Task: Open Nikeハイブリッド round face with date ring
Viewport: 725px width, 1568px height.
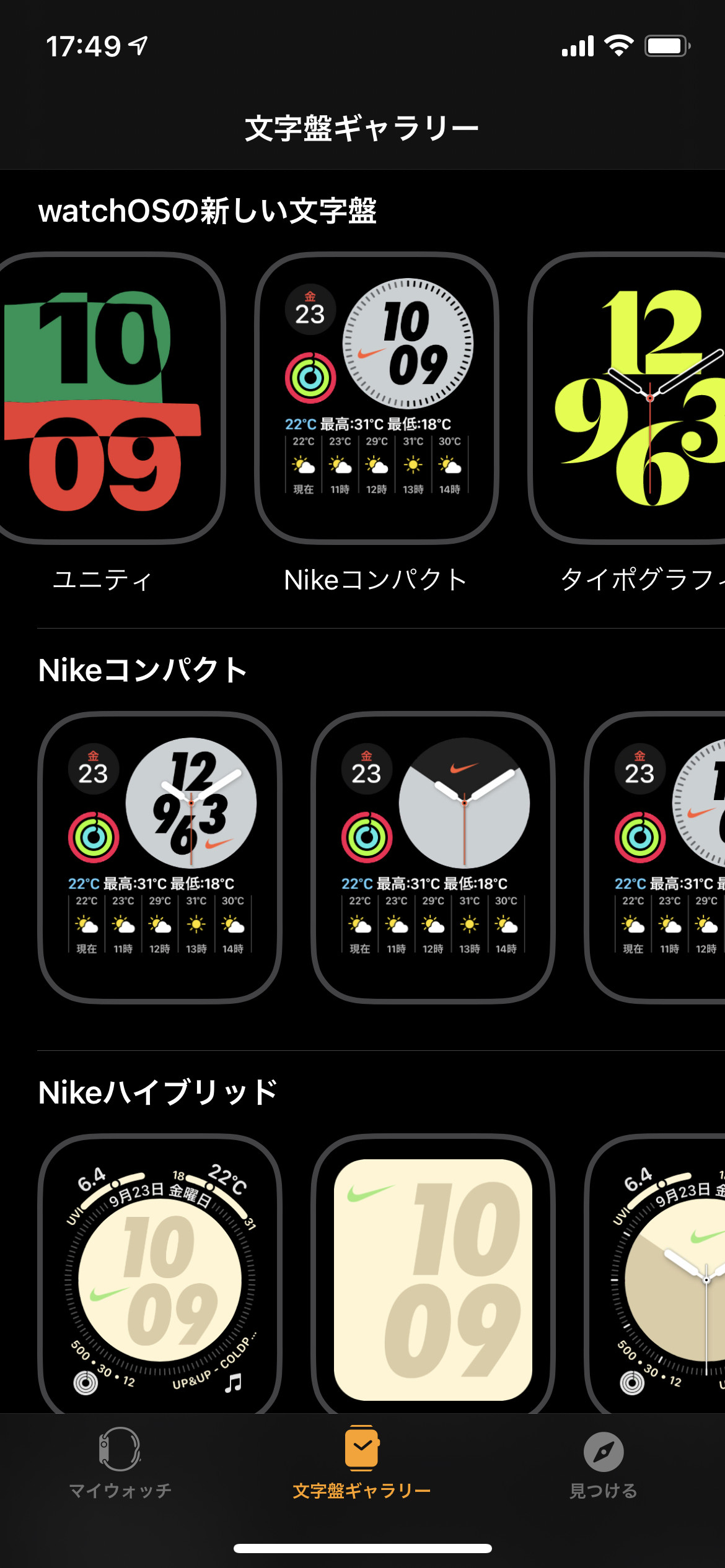Action: (160, 1276)
